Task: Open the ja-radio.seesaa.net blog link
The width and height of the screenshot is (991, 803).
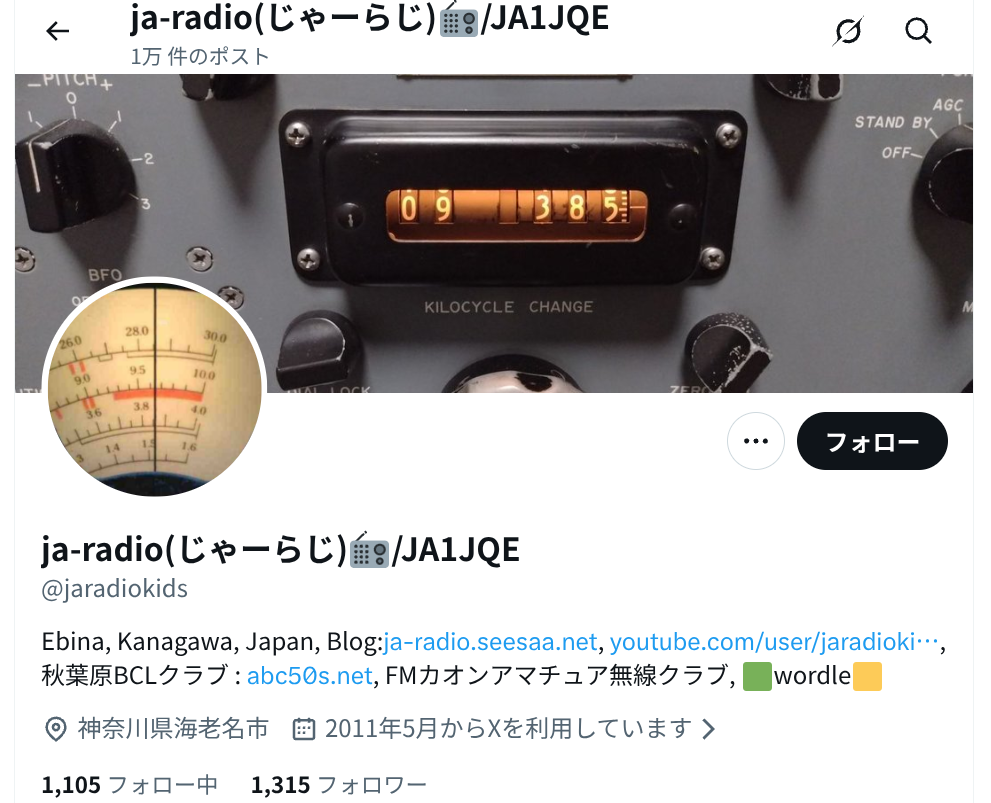Action: (490, 641)
